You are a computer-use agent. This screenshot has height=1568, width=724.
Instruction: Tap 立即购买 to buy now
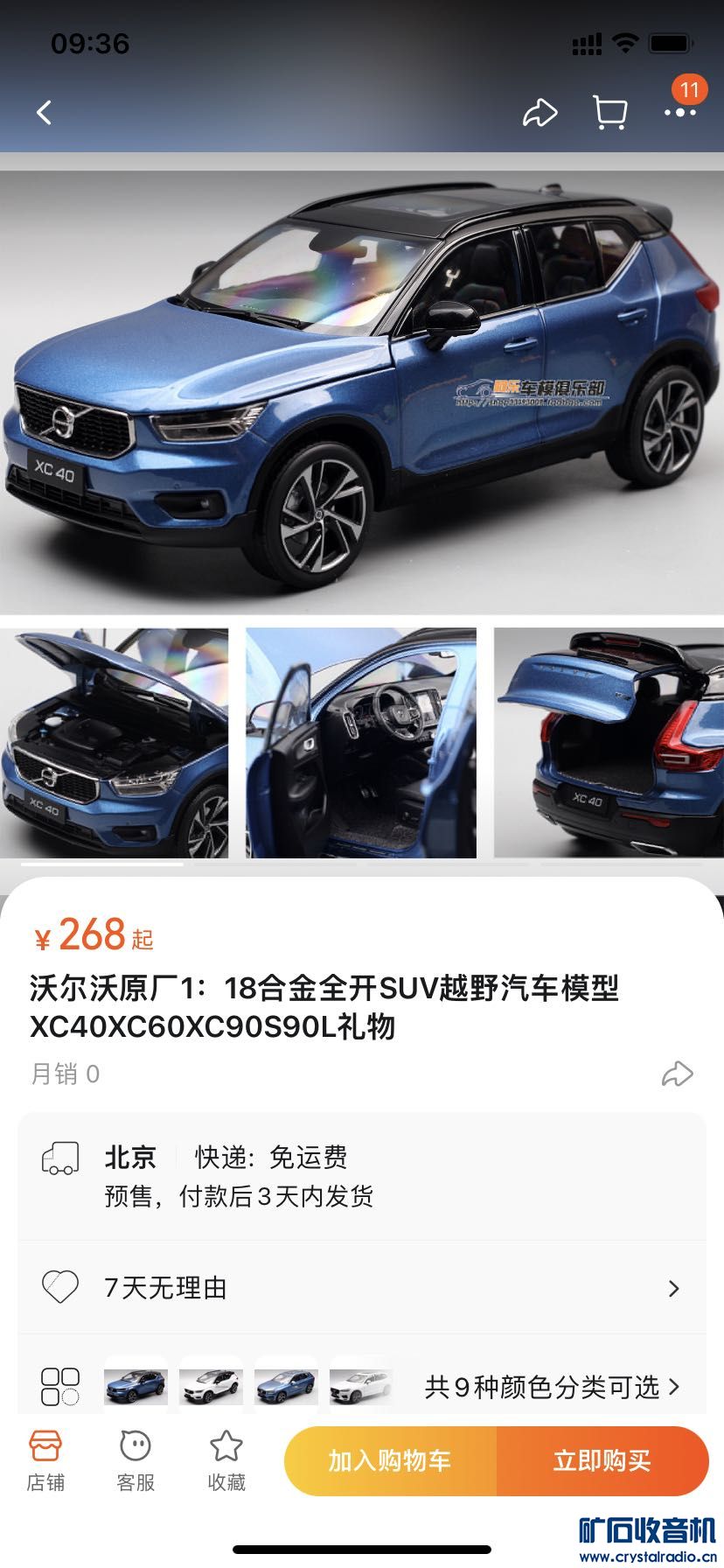(602, 1460)
